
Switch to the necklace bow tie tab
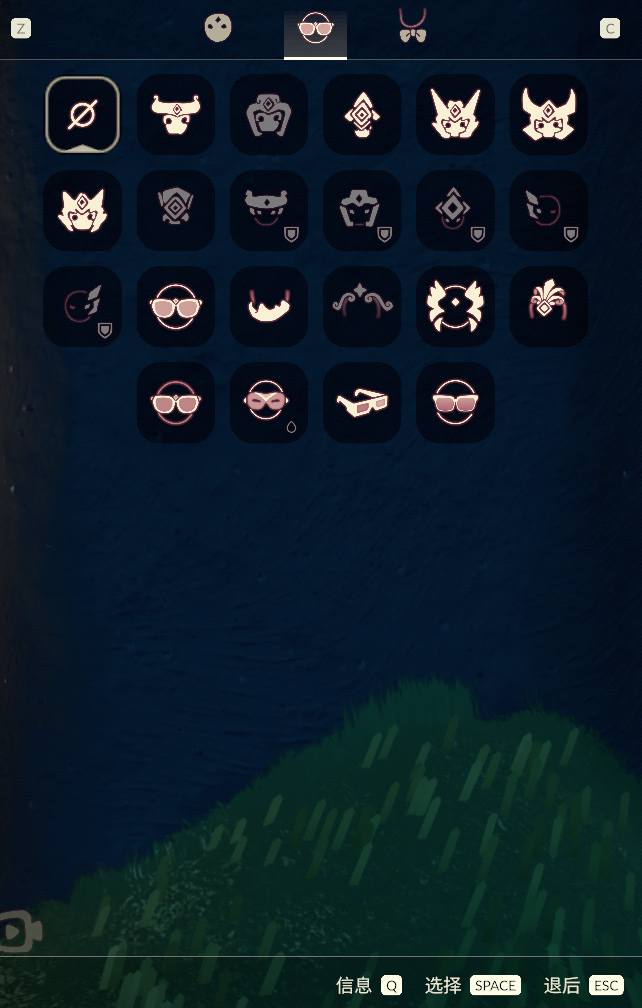412,28
